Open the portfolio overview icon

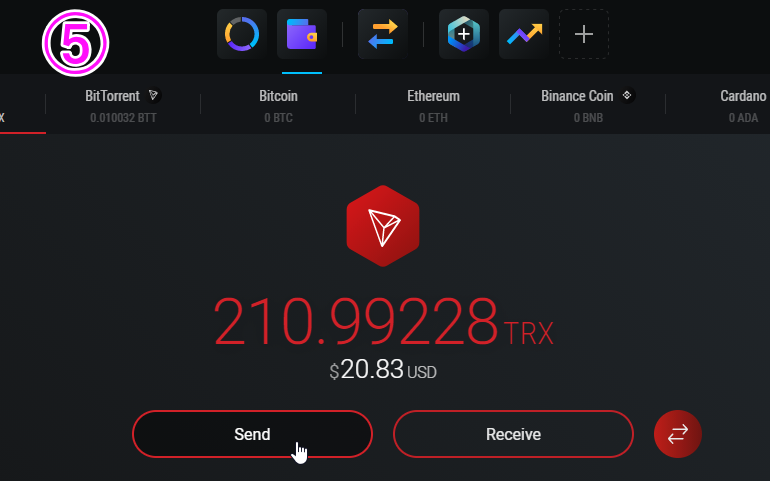point(242,34)
